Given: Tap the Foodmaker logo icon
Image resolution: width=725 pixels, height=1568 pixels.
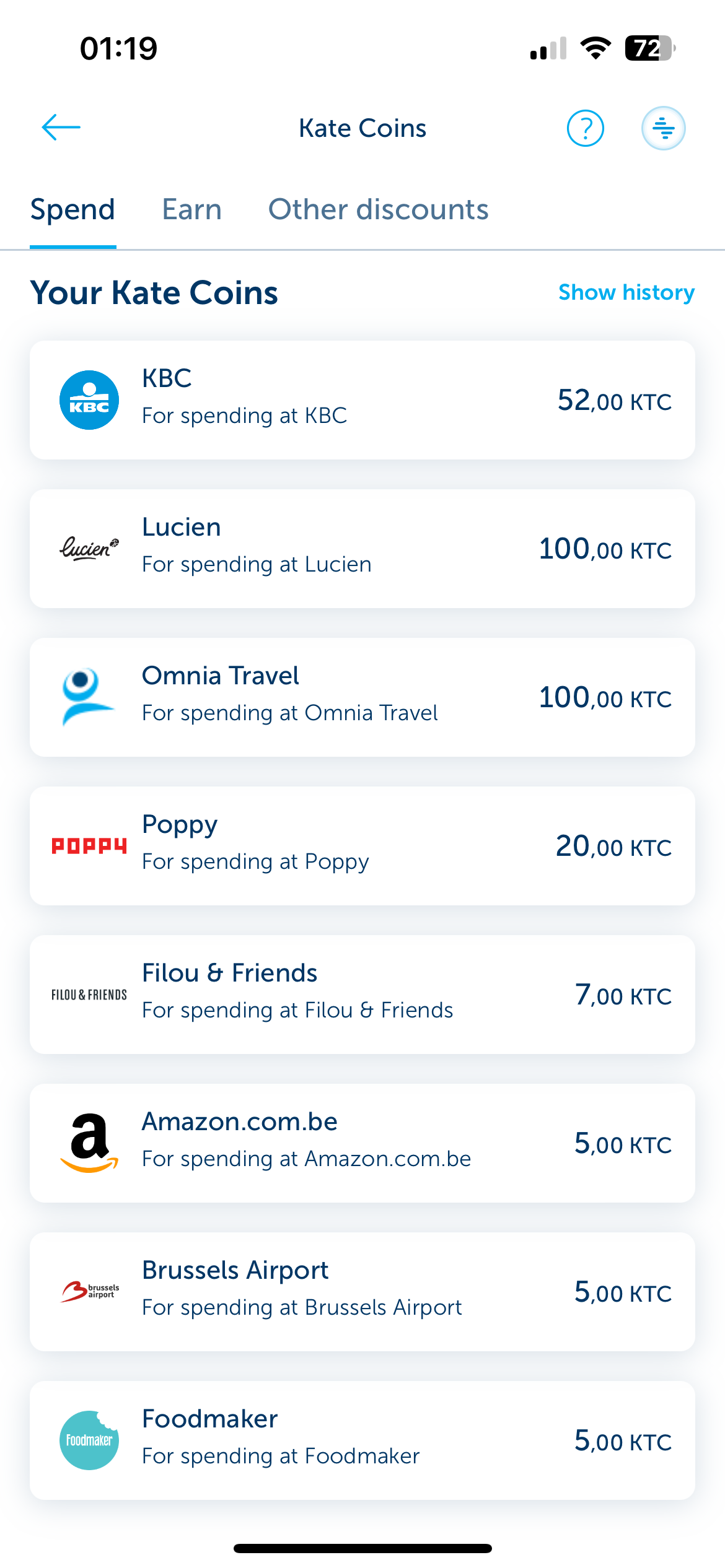Looking at the screenshot, I should [89, 1440].
